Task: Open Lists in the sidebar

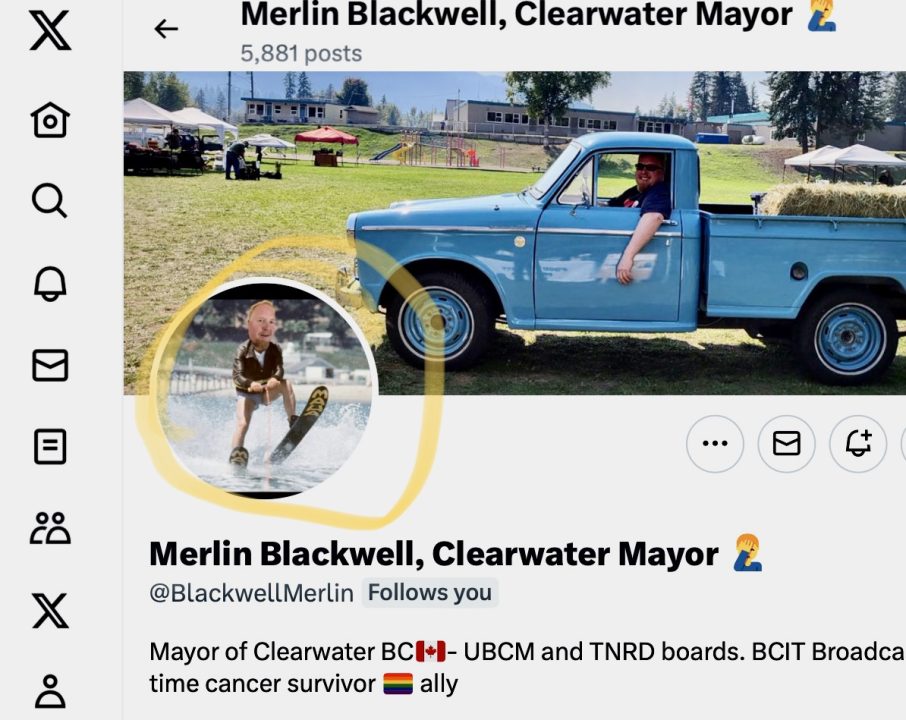Action: pos(50,447)
